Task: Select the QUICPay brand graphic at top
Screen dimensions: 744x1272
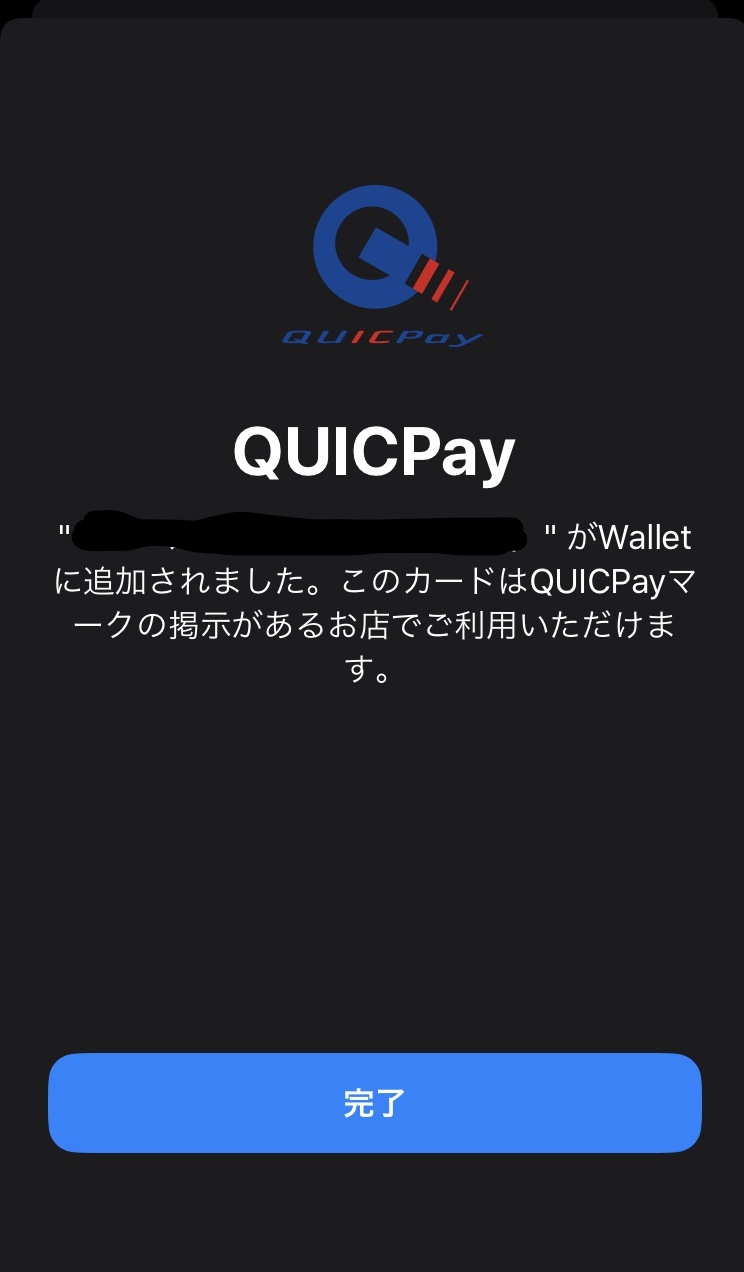Action: point(380,265)
